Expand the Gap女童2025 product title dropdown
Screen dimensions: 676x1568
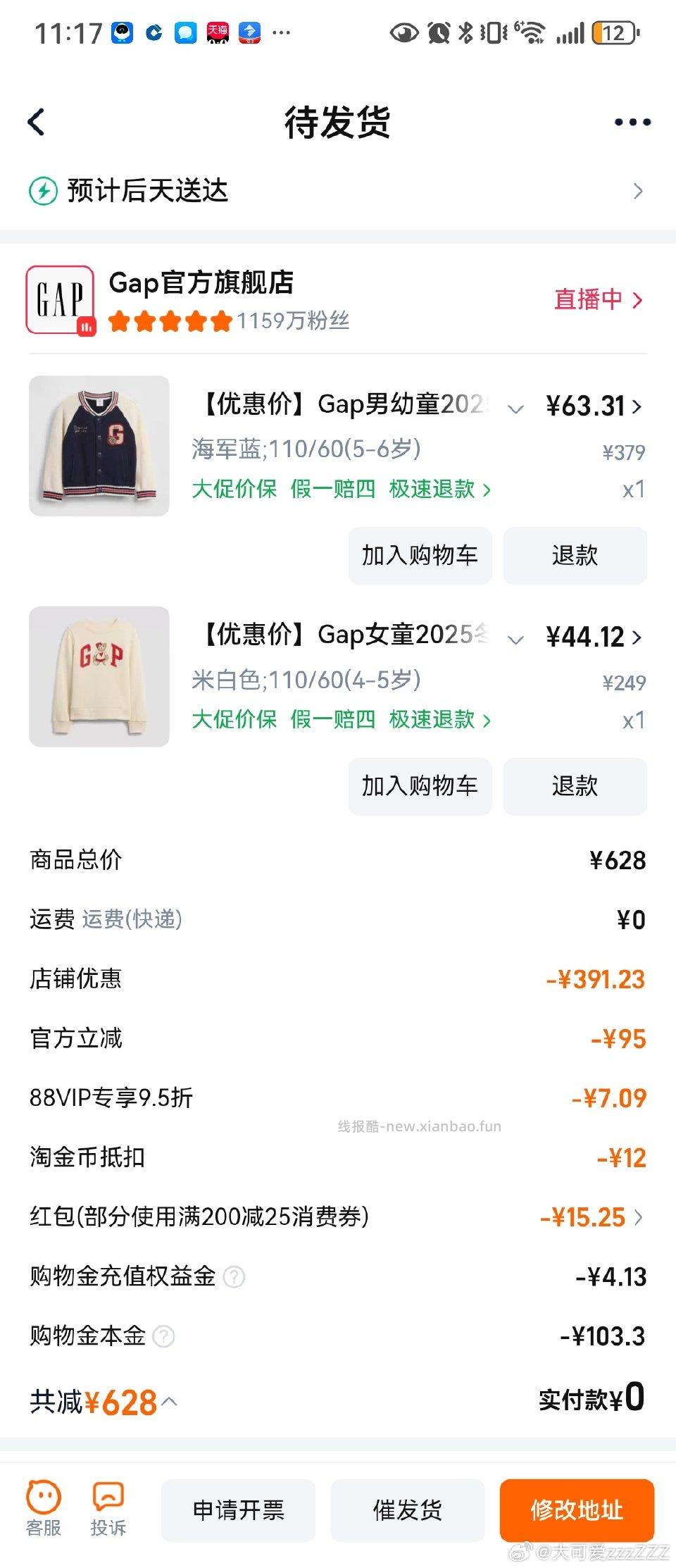tap(516, 639)
